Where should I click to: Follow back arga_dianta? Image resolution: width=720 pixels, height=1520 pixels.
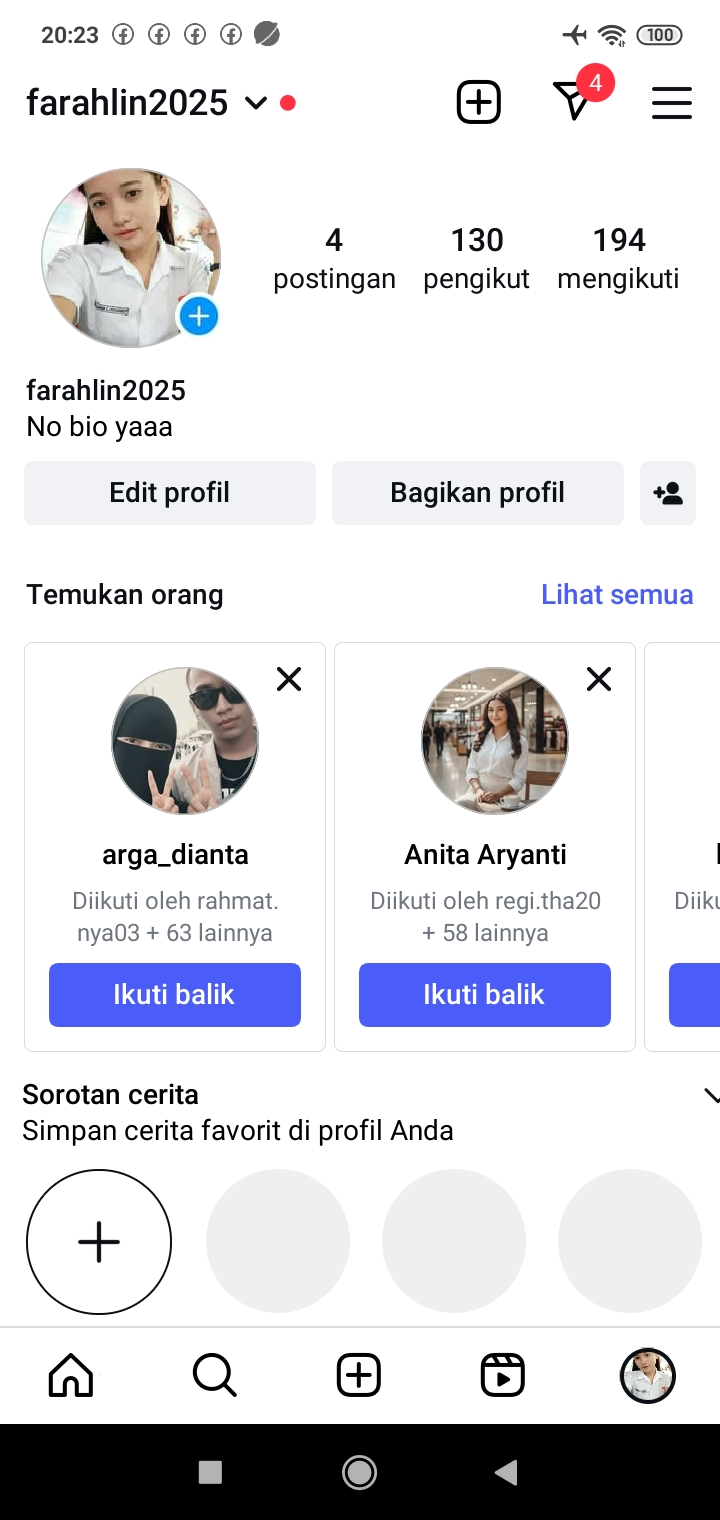coord(175,995)
